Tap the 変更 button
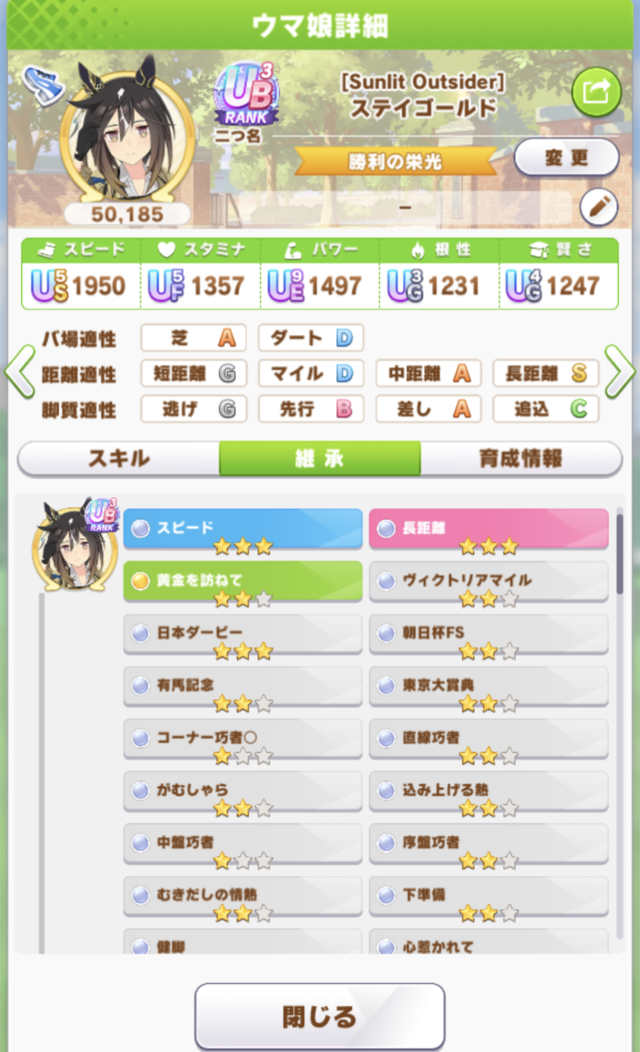This screenshot has width=640, height=1052. 566,157
